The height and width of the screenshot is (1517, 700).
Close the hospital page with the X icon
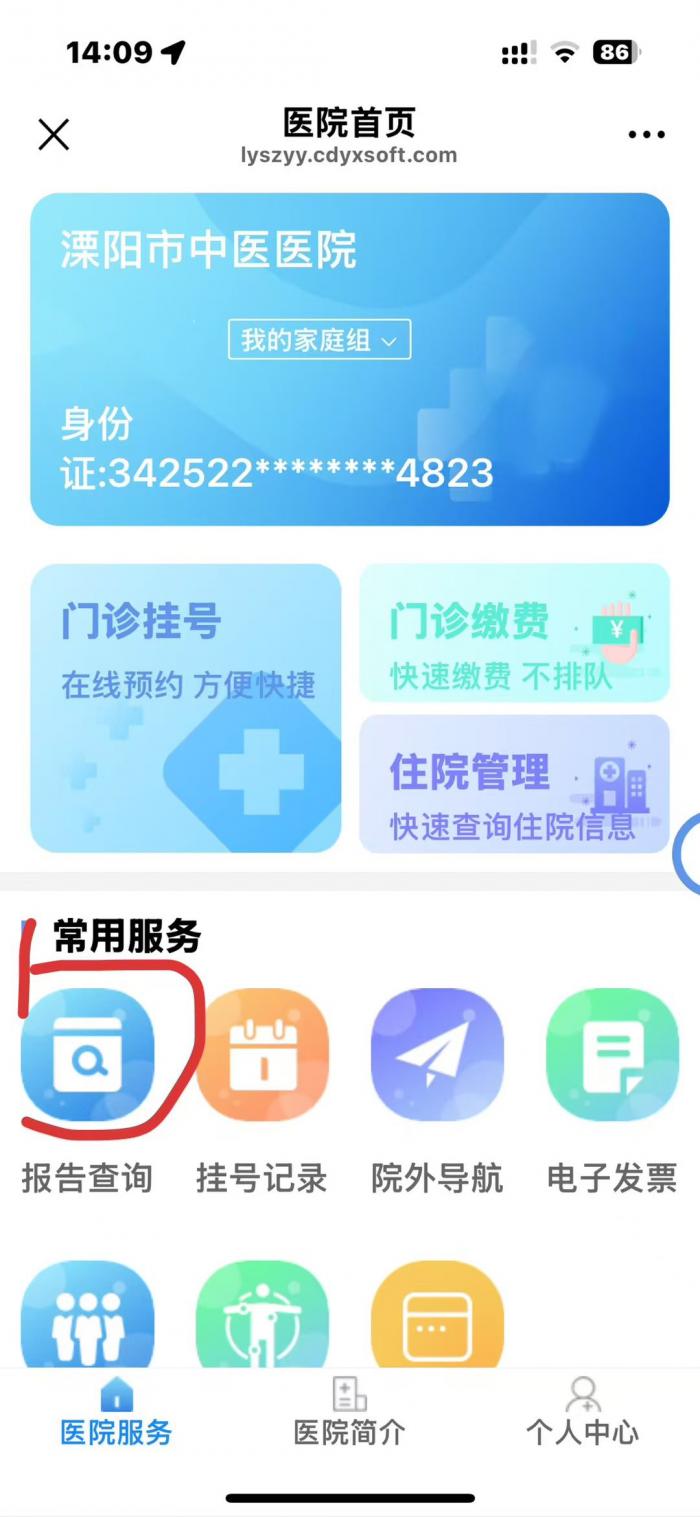pyautogui.click(x=54, y=135)
